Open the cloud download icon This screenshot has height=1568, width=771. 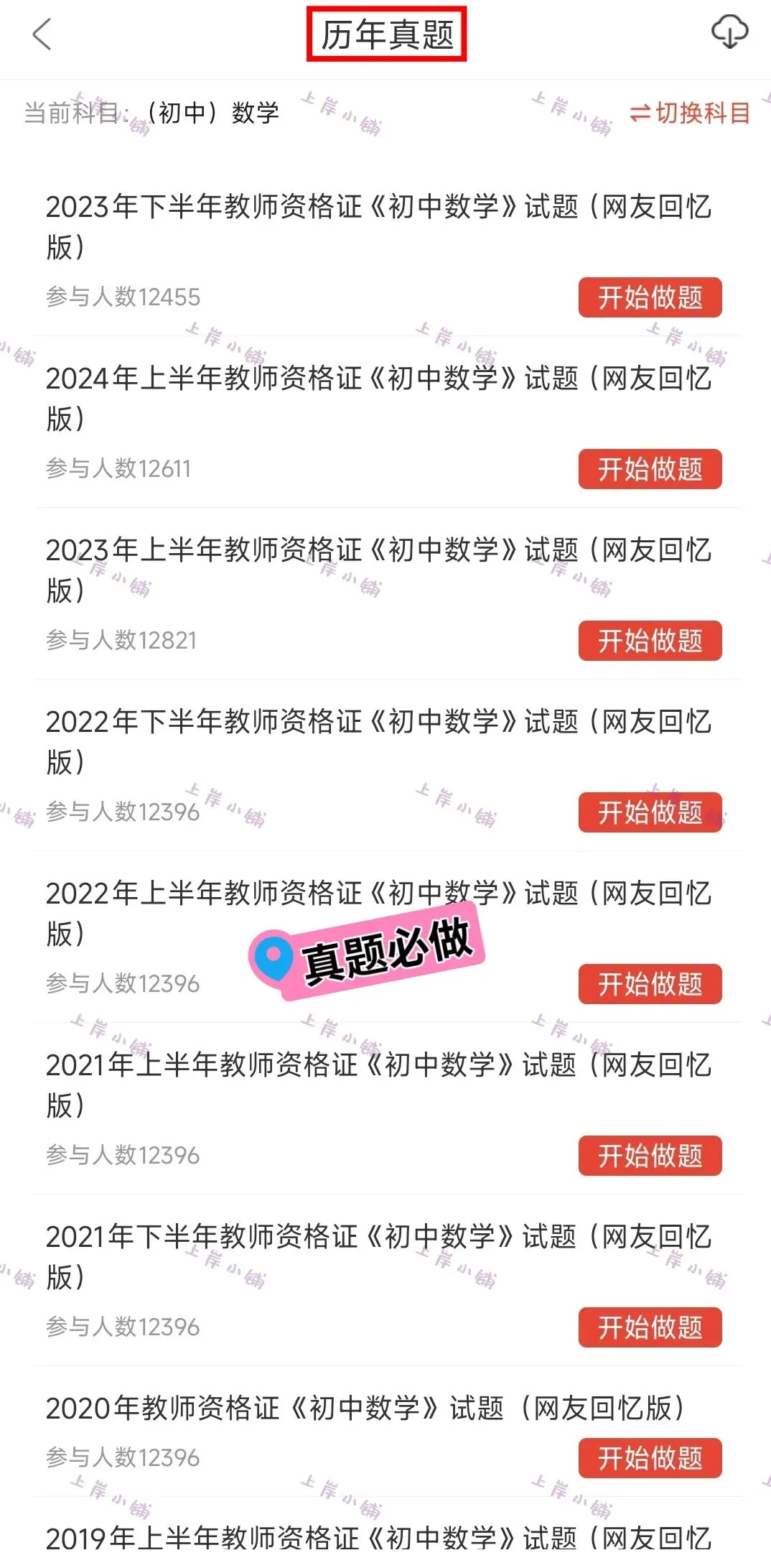tap(729, 33)
